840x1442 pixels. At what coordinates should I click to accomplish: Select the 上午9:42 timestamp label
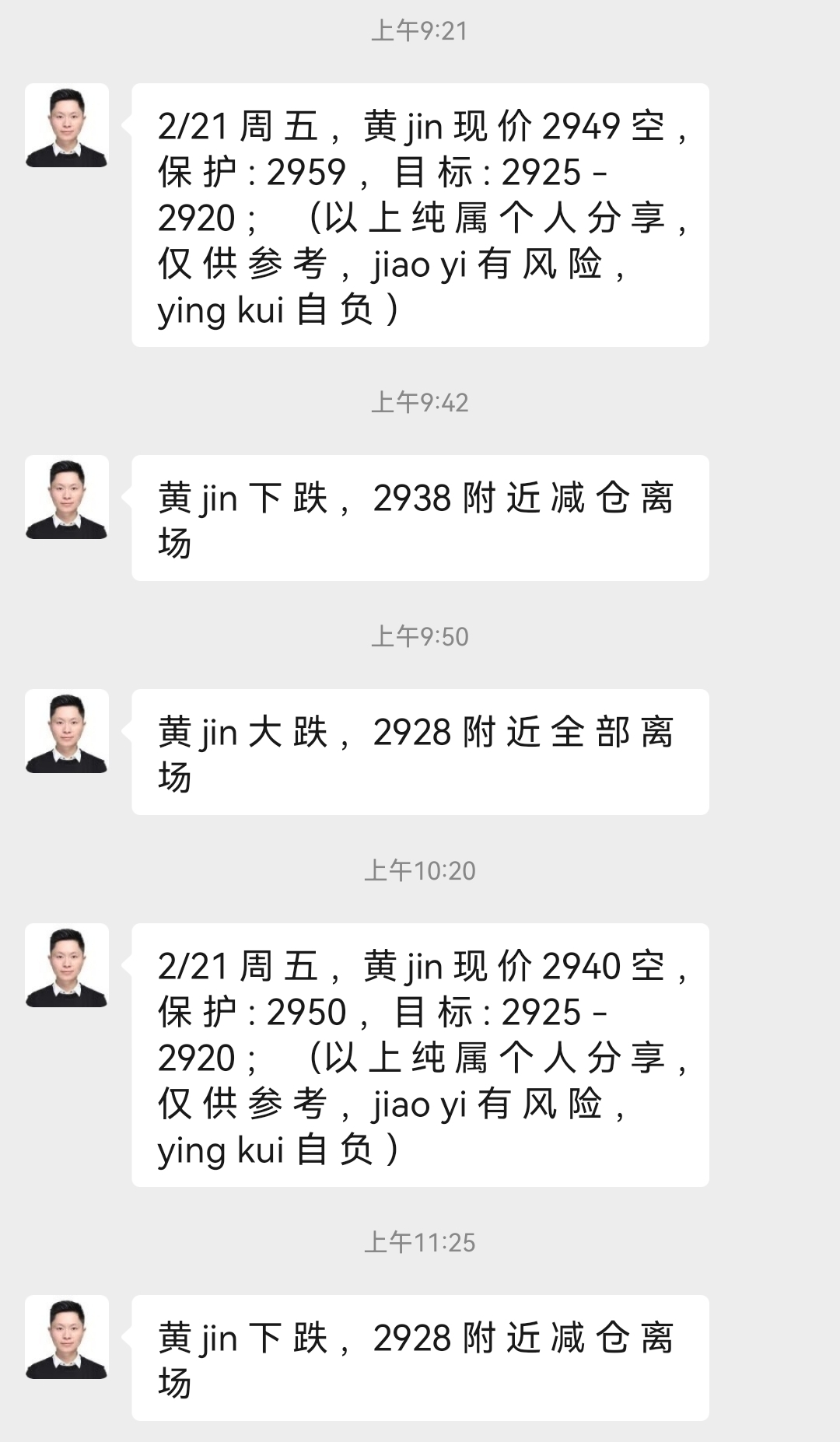coord(420,402)
